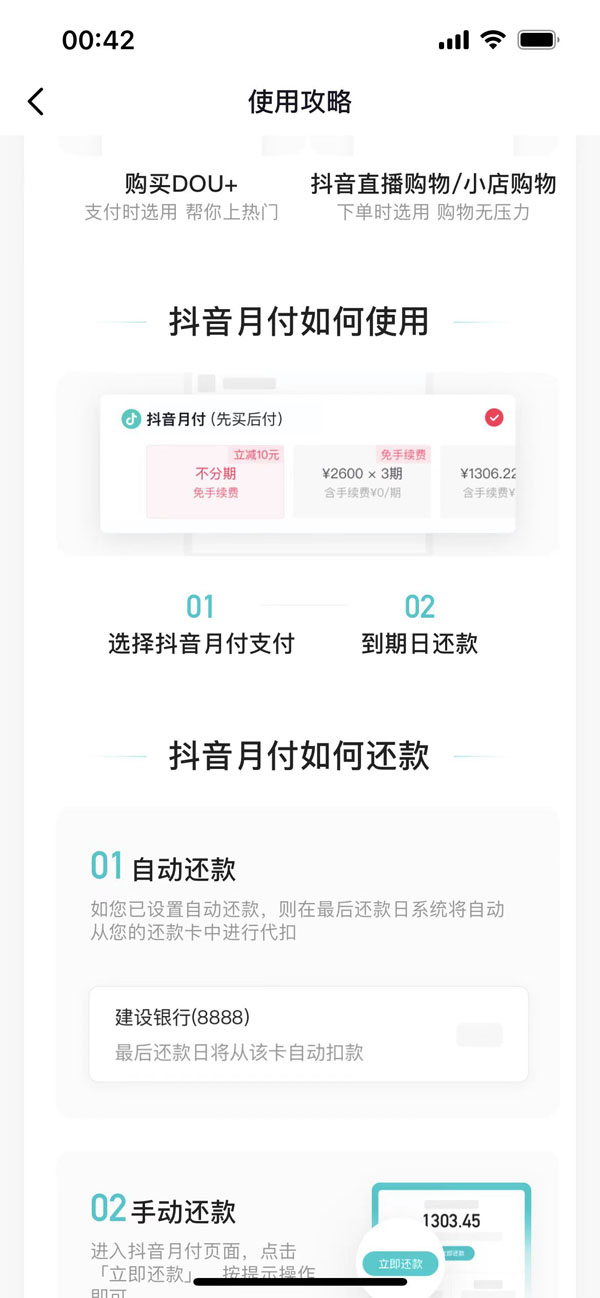Go back from the 使用攻略 page
Viewport: 600px width, 1298px height.
36,101
